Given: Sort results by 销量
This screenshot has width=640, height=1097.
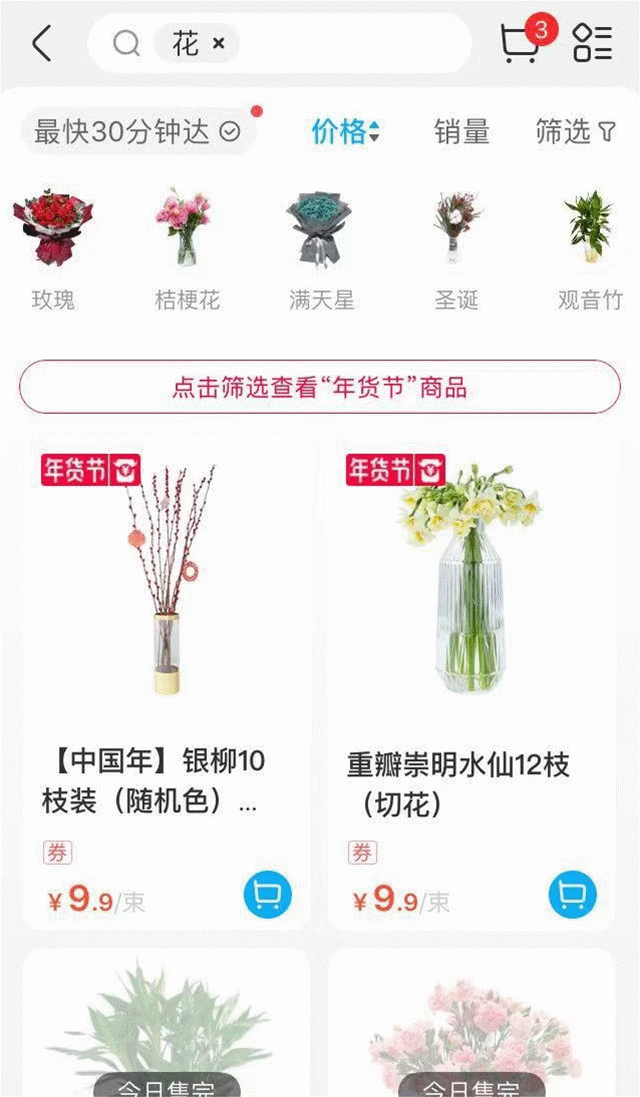Looking at the screenshot, I should 461,132.
